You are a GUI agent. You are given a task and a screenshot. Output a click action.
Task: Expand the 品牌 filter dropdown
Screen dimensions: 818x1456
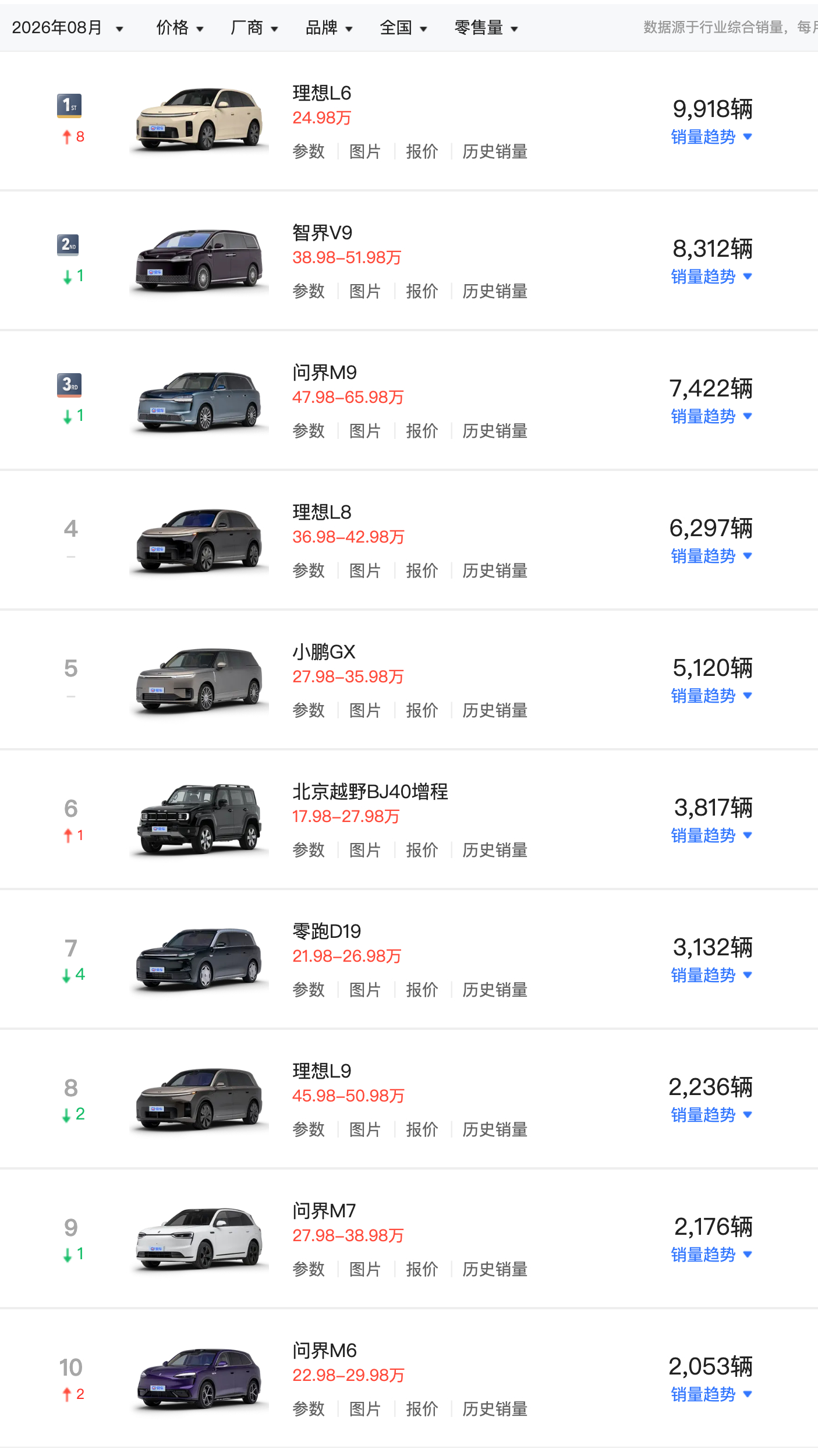click(x=329, y=27)
